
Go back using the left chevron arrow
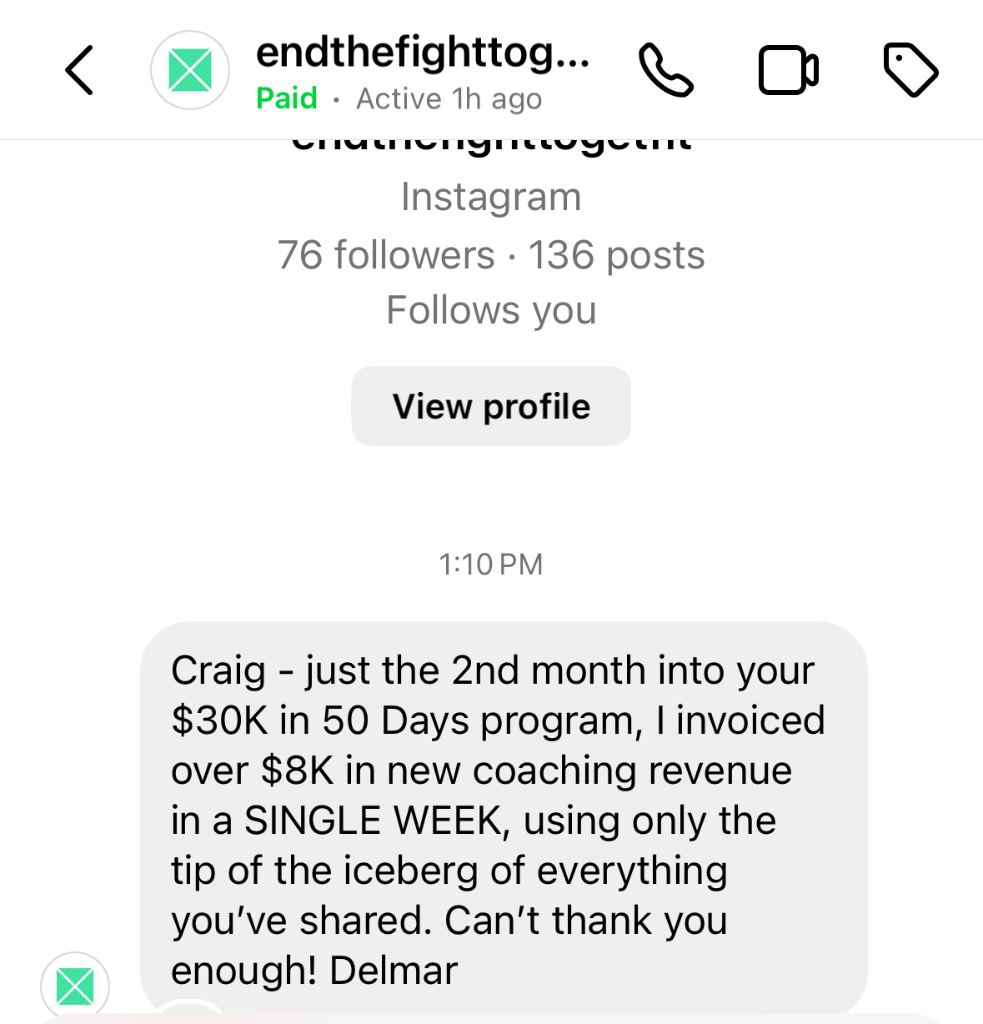coord(79,70)
